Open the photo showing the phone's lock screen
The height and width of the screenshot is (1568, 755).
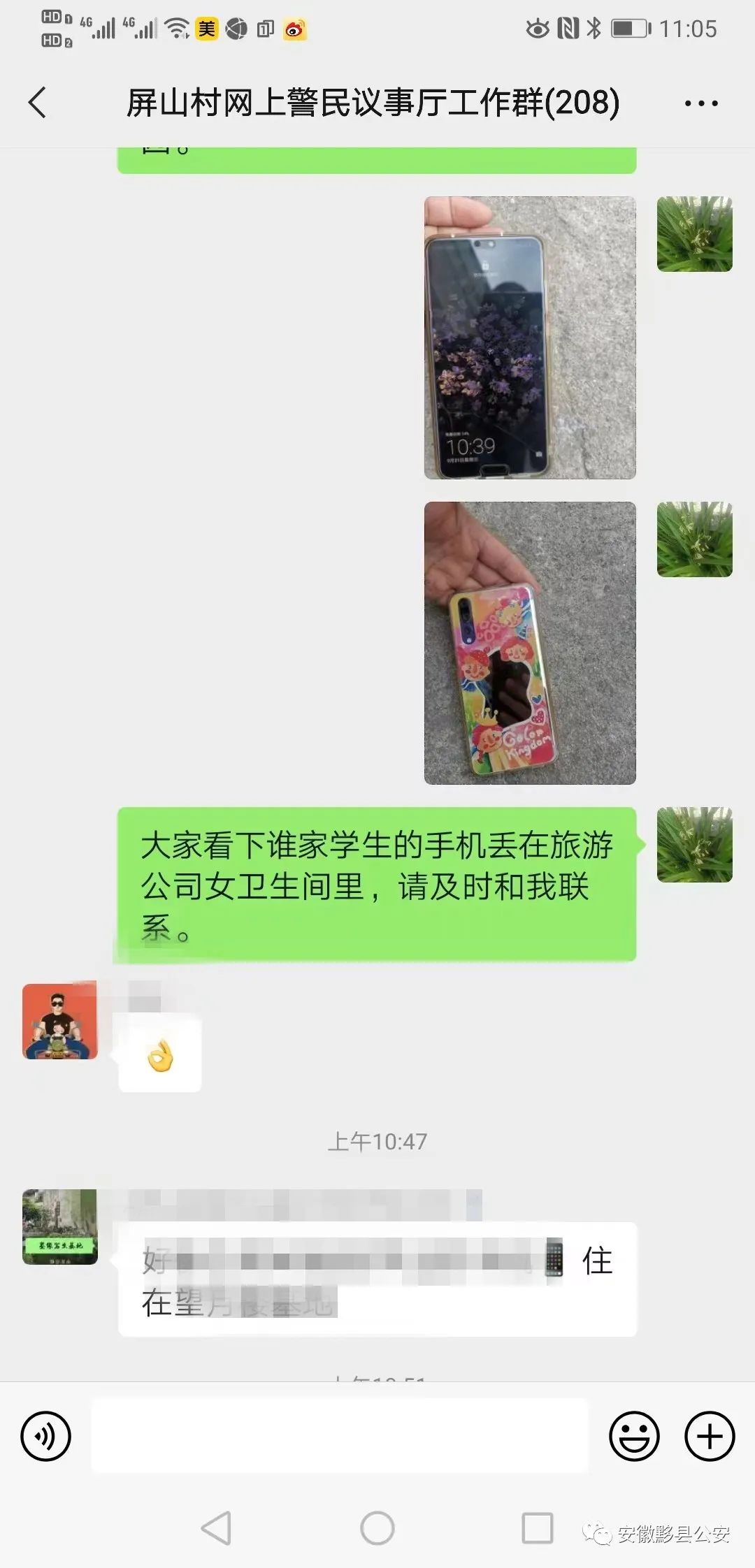[530, 337]
